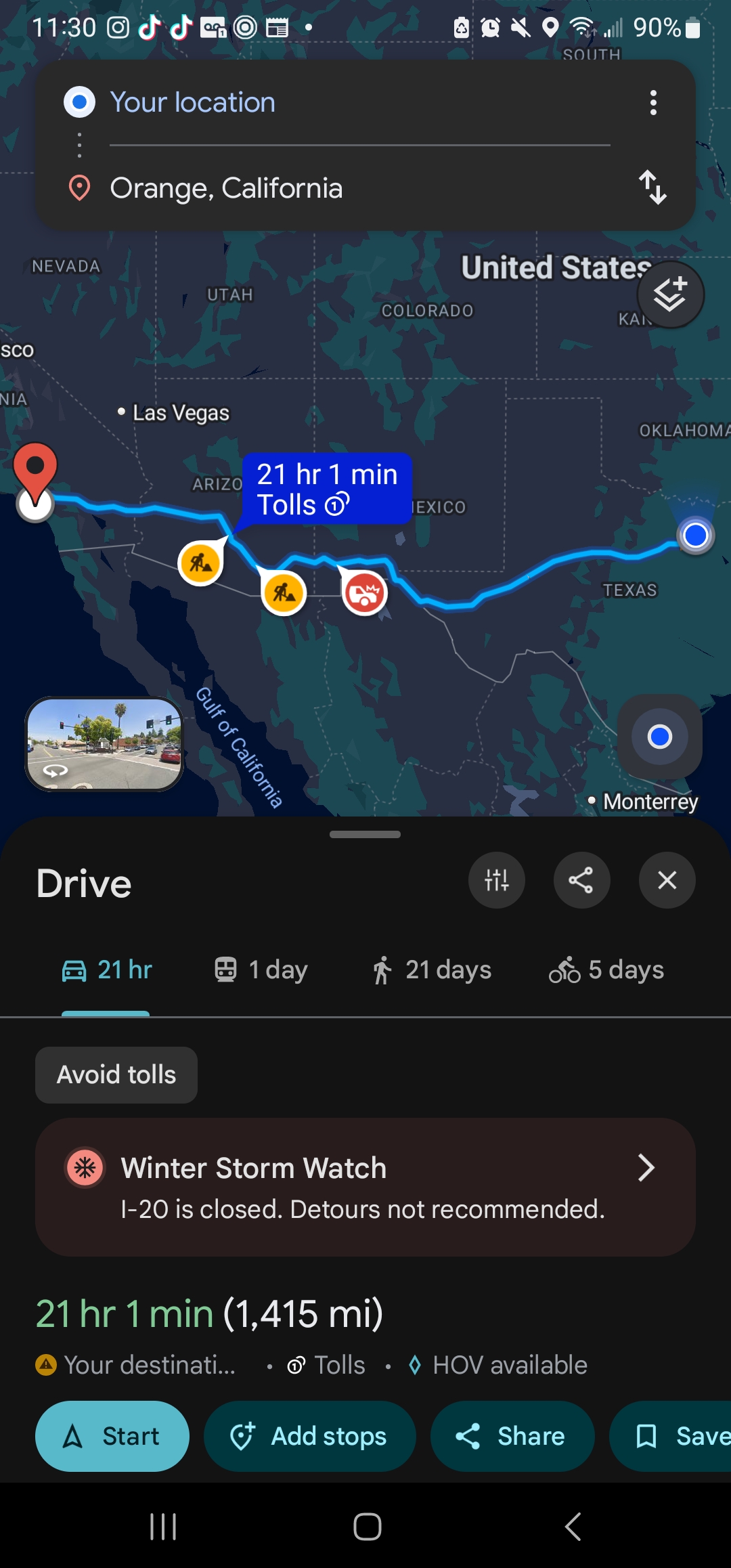
Task: Expand the Winter Storm Watch alert
Action: pyautogui.click(x=647, y=1167)
